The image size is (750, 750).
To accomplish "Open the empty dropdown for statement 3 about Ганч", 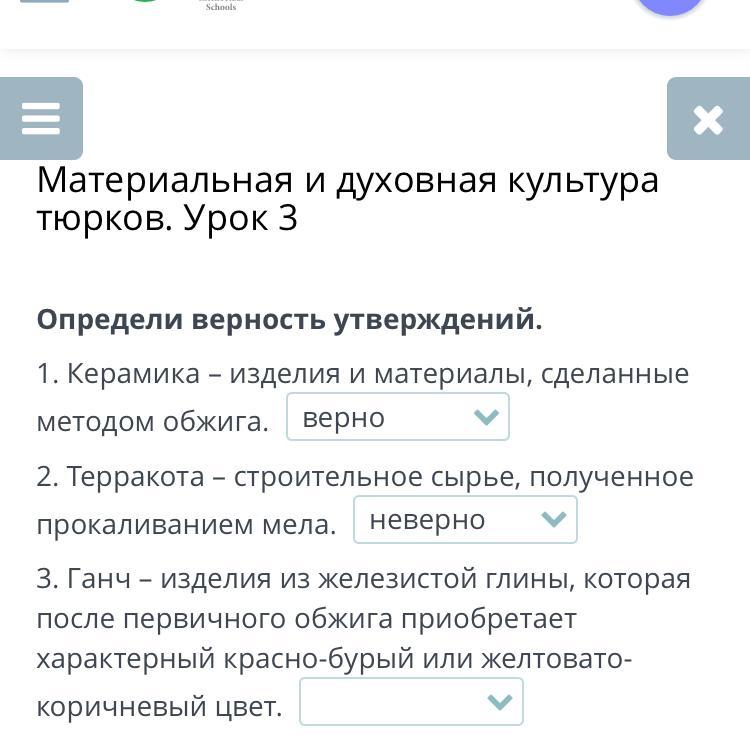I will 411,702.
